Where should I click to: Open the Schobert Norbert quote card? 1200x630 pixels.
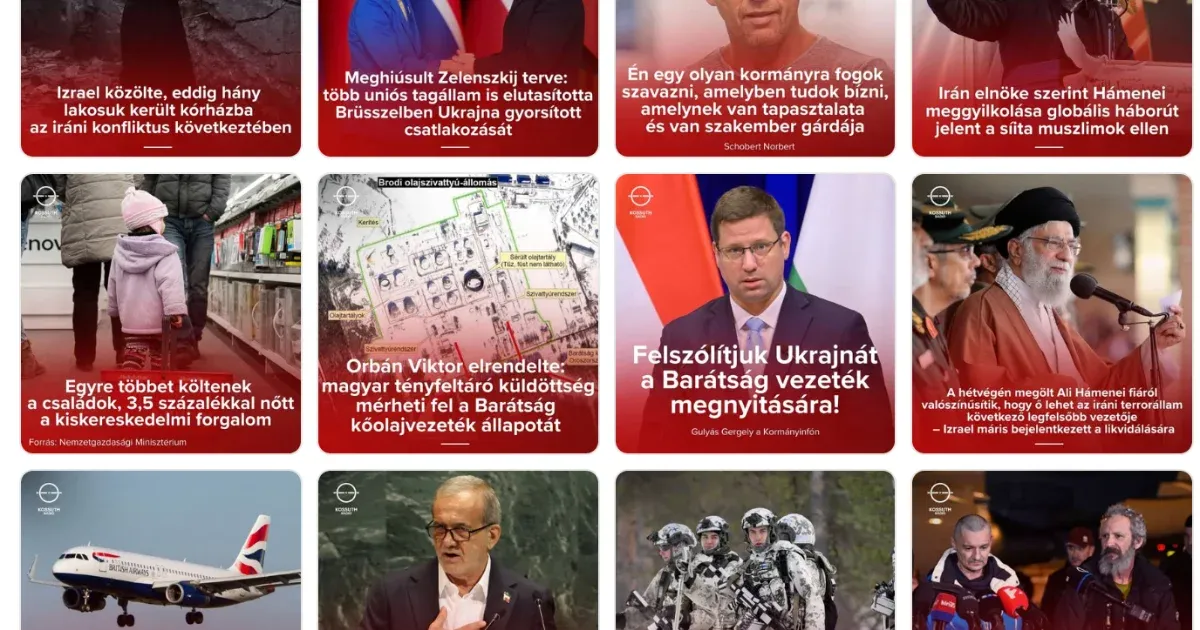click(x=755, y=80)
